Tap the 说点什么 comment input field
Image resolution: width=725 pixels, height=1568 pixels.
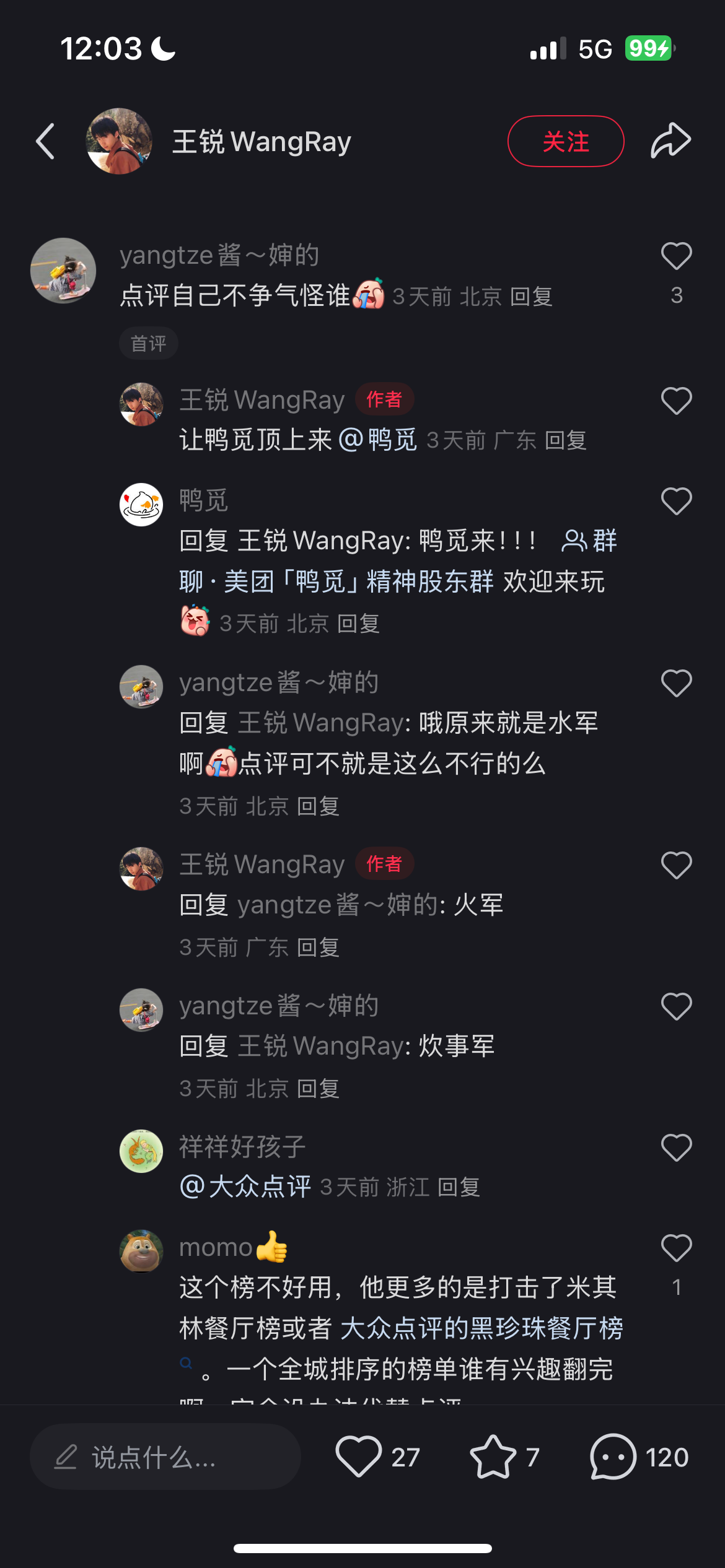point(165,1457)
